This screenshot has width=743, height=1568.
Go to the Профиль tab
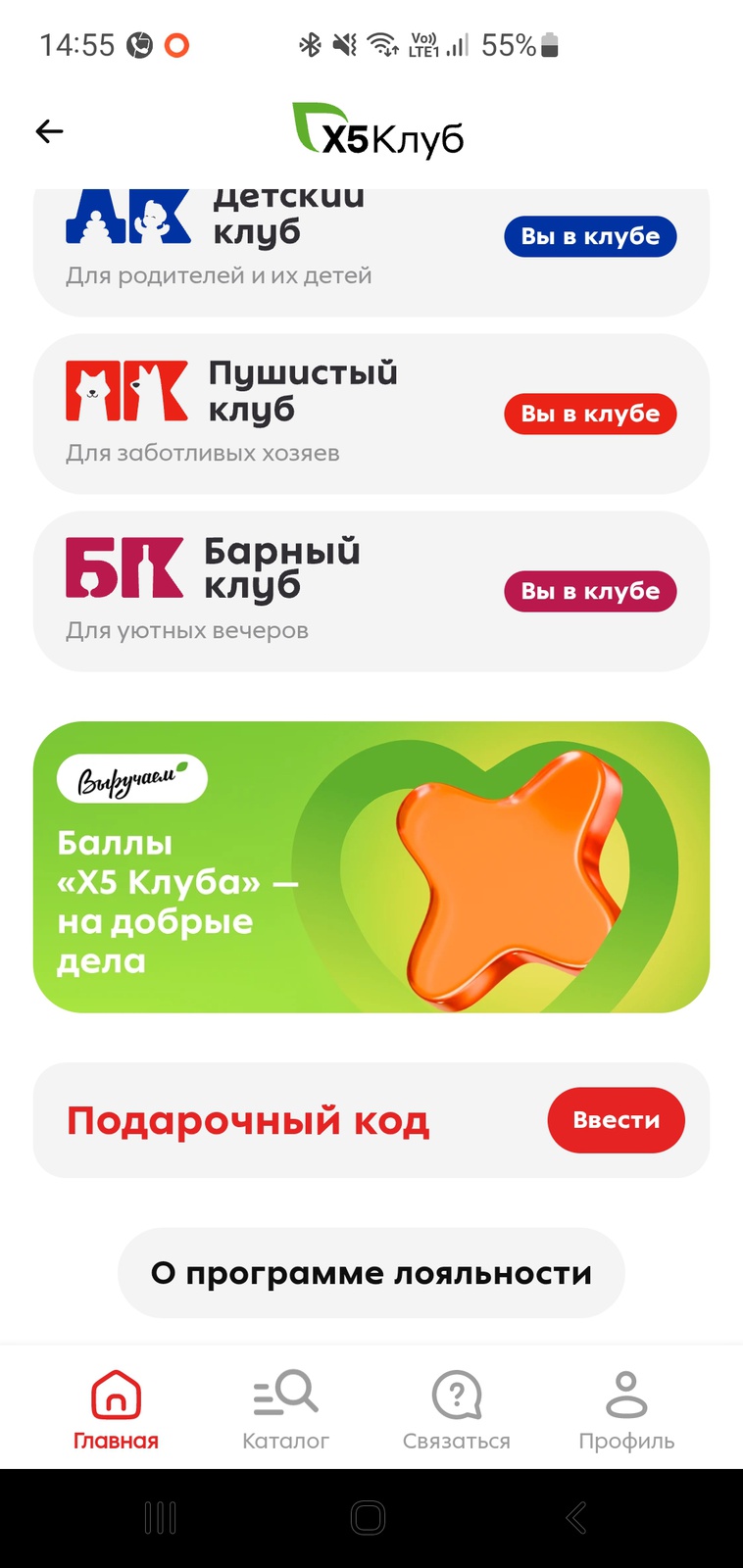pos(626,1409)
